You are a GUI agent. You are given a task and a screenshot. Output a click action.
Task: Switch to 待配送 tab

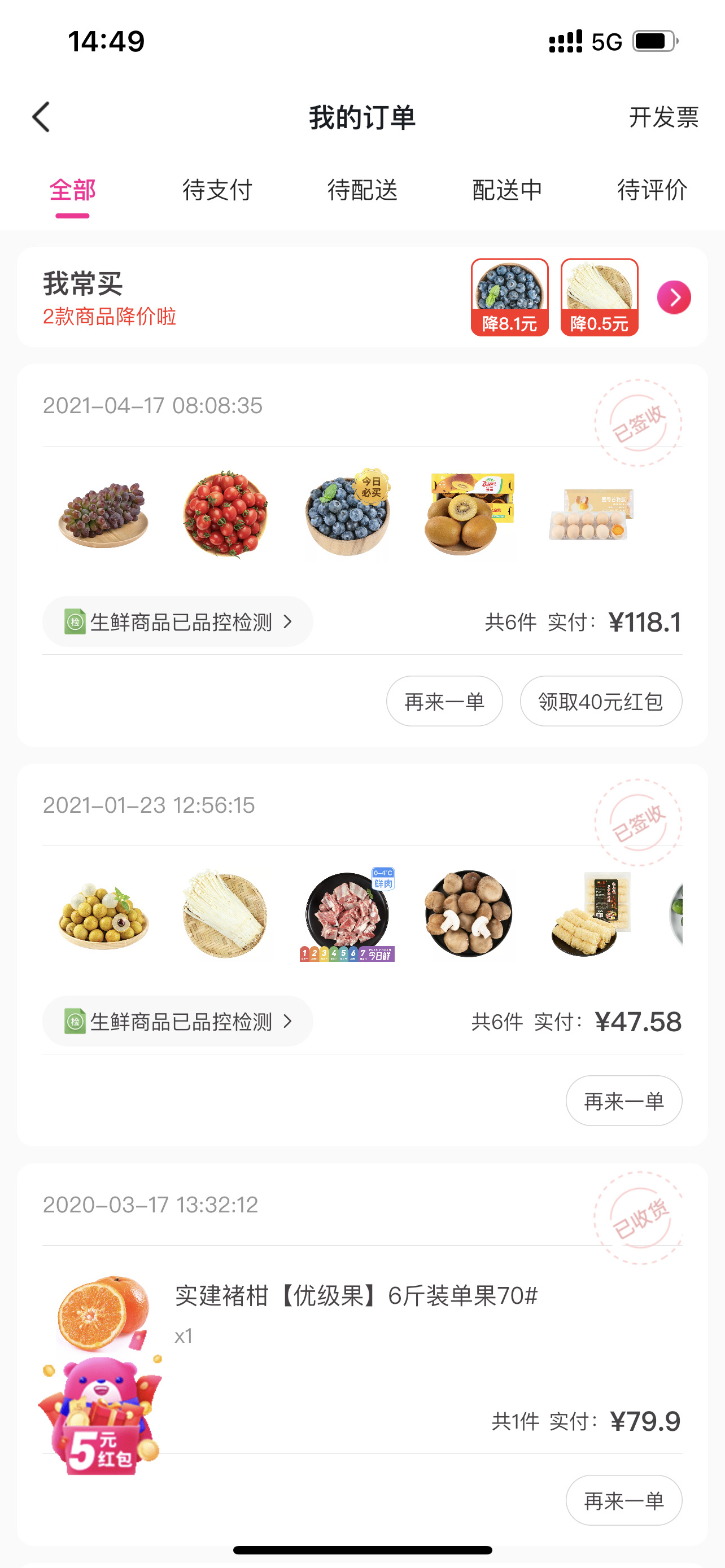tap(362, 191)
